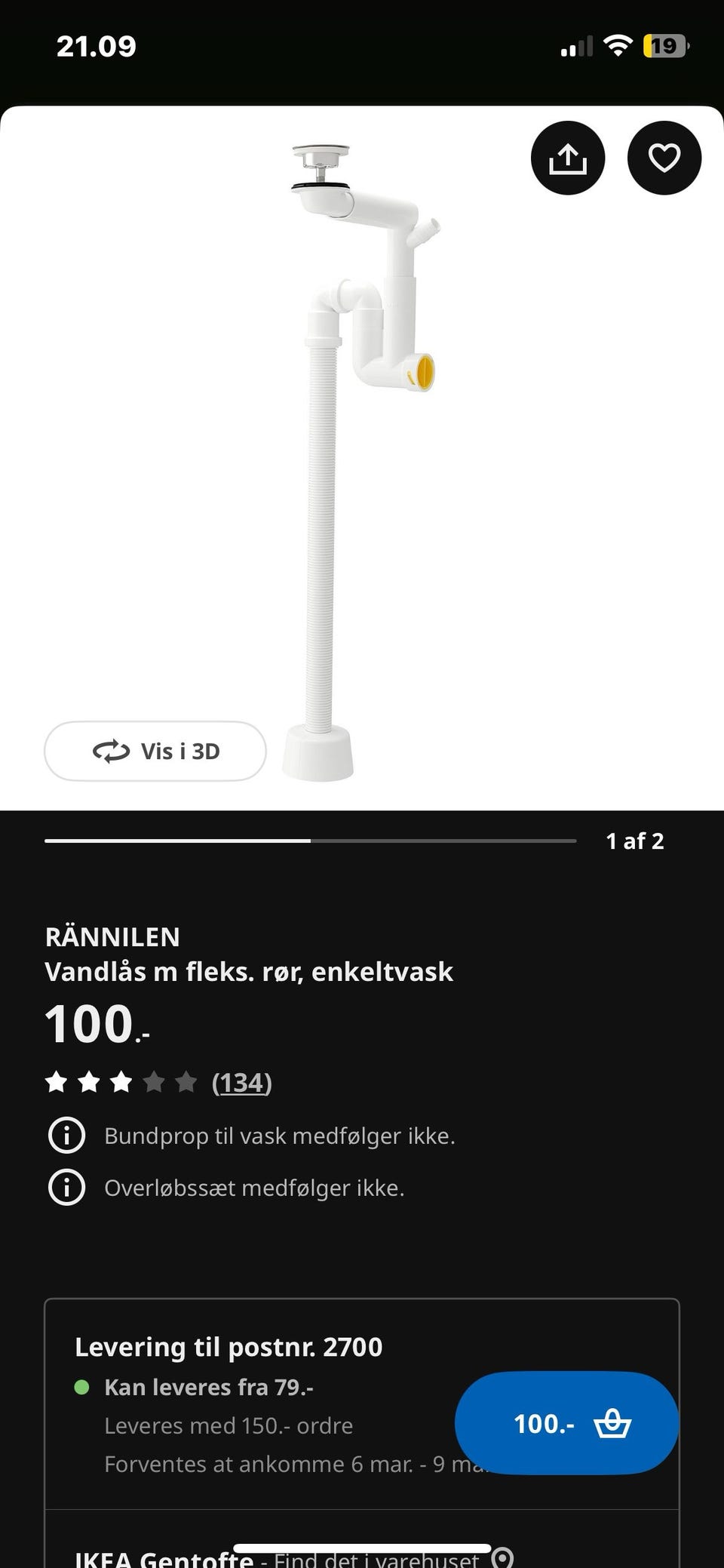This screenshot has width=724, height=1568.
Task: Toggle the heart to favorite RÄNNILEN
Action: tap(664, 158)
